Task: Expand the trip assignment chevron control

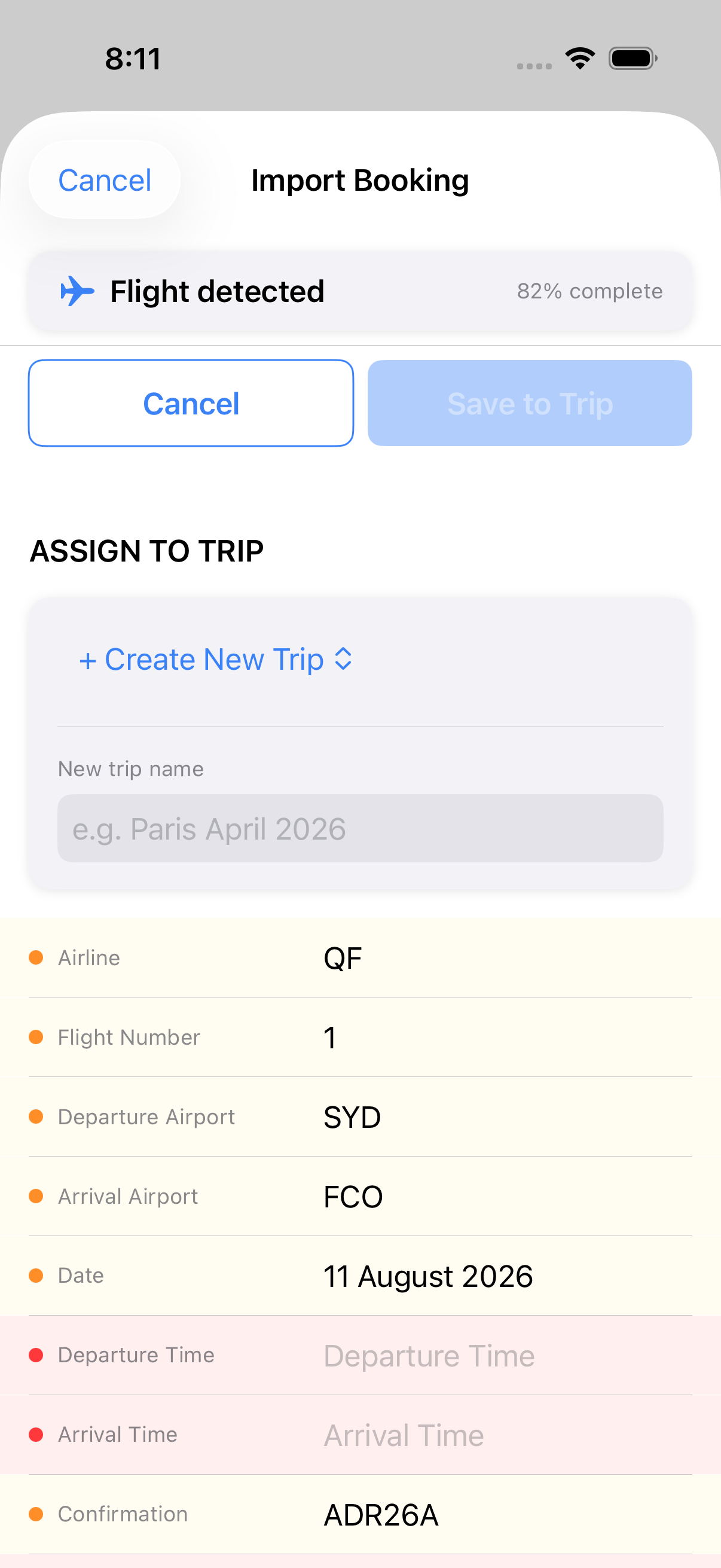Action: (344, 659)
